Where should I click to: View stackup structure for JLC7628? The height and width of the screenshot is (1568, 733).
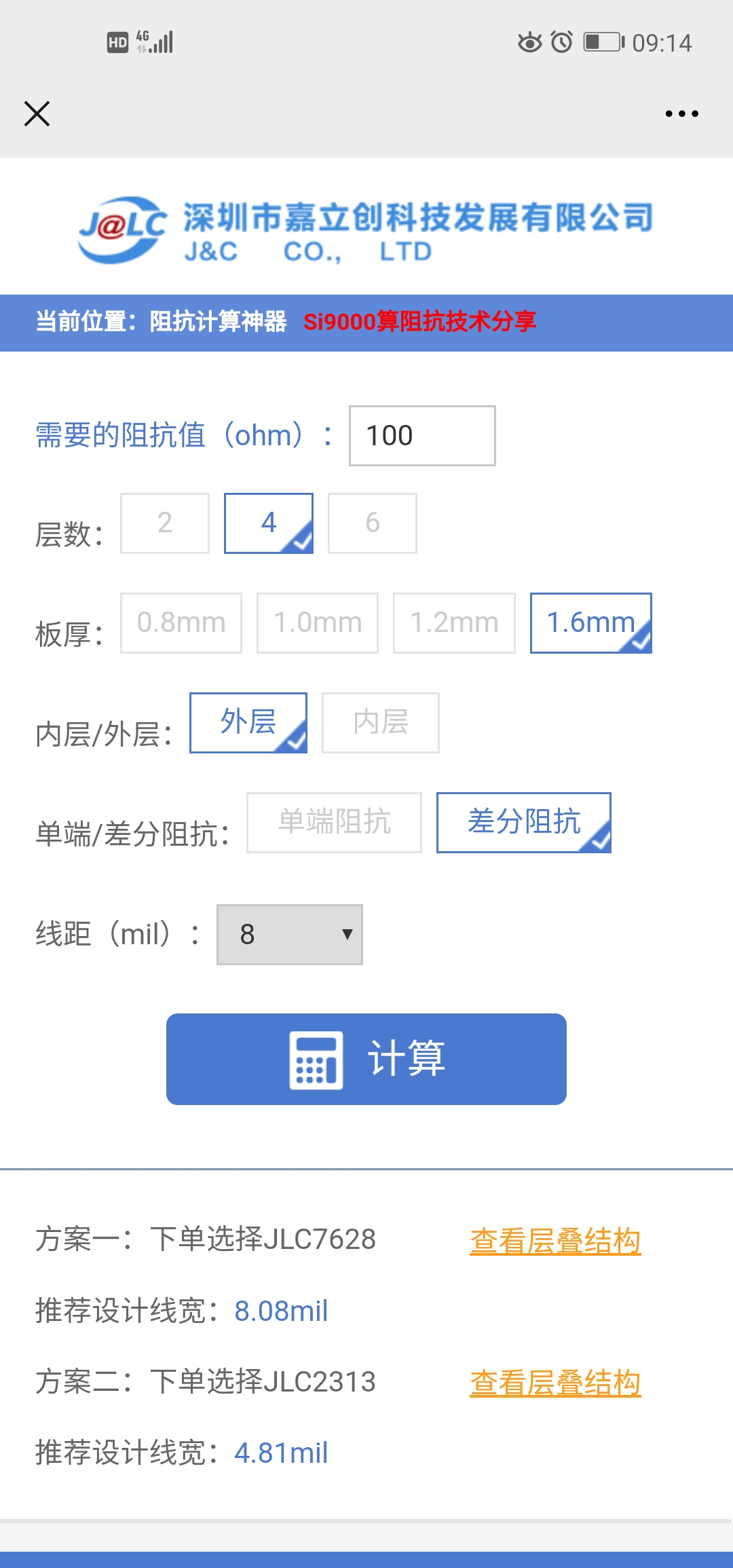pos(555,1241)
